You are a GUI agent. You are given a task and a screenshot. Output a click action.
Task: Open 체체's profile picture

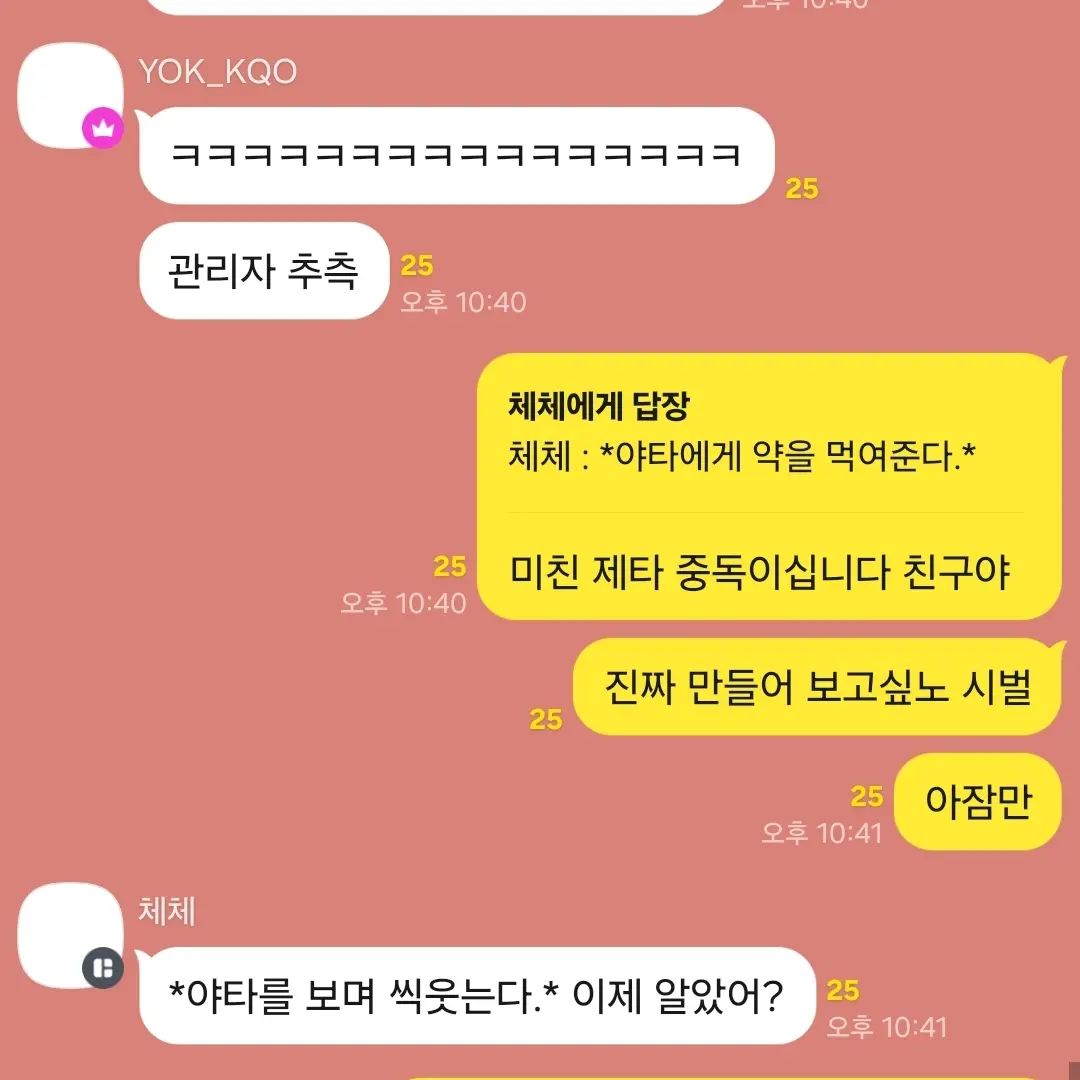click(x=70, y=935)
